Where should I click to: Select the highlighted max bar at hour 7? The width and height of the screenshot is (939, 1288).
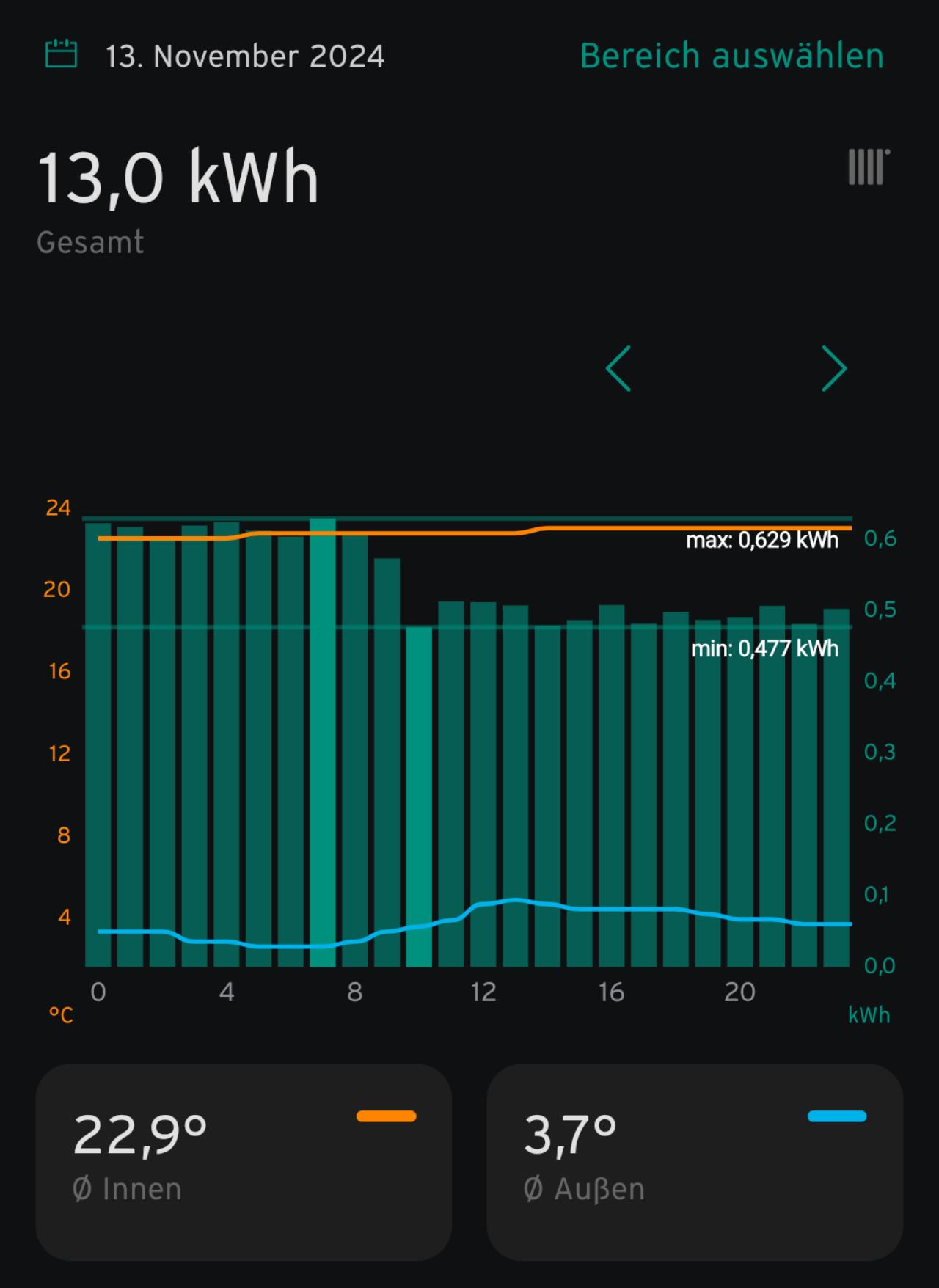tap(323, 741)
